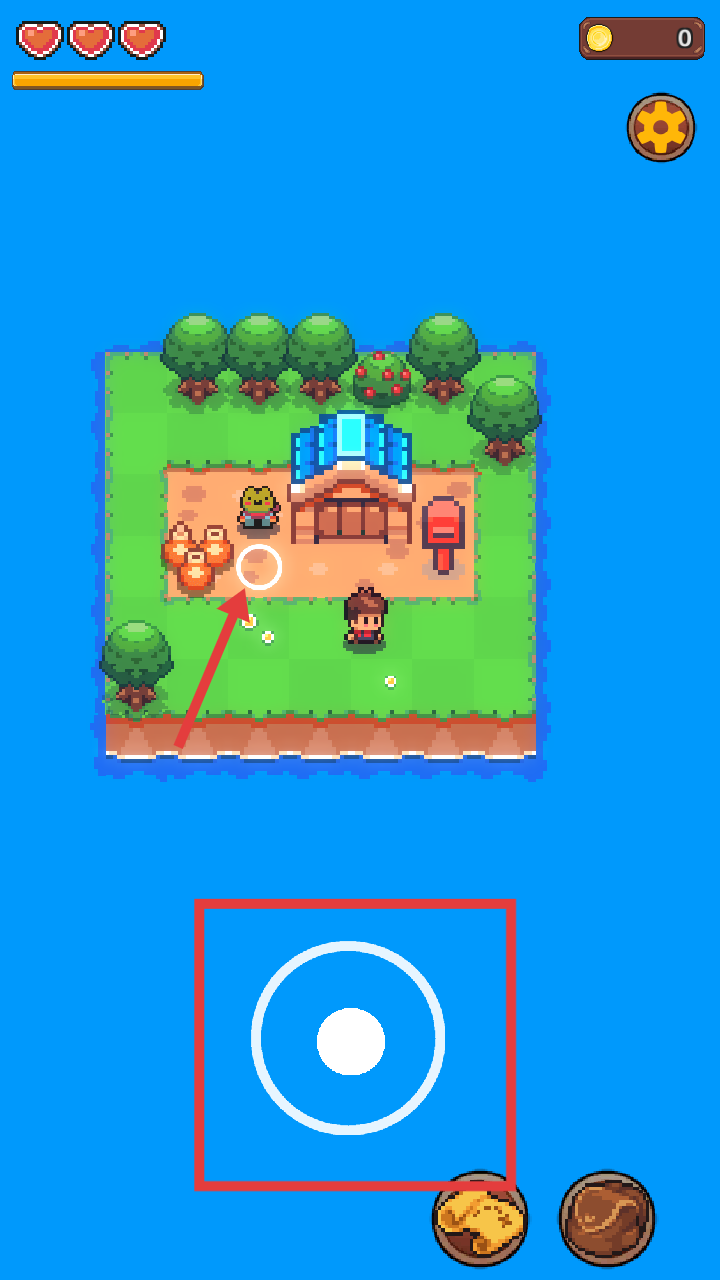
Task: Open the leather backpack inventory
Action: (607, 1219)
